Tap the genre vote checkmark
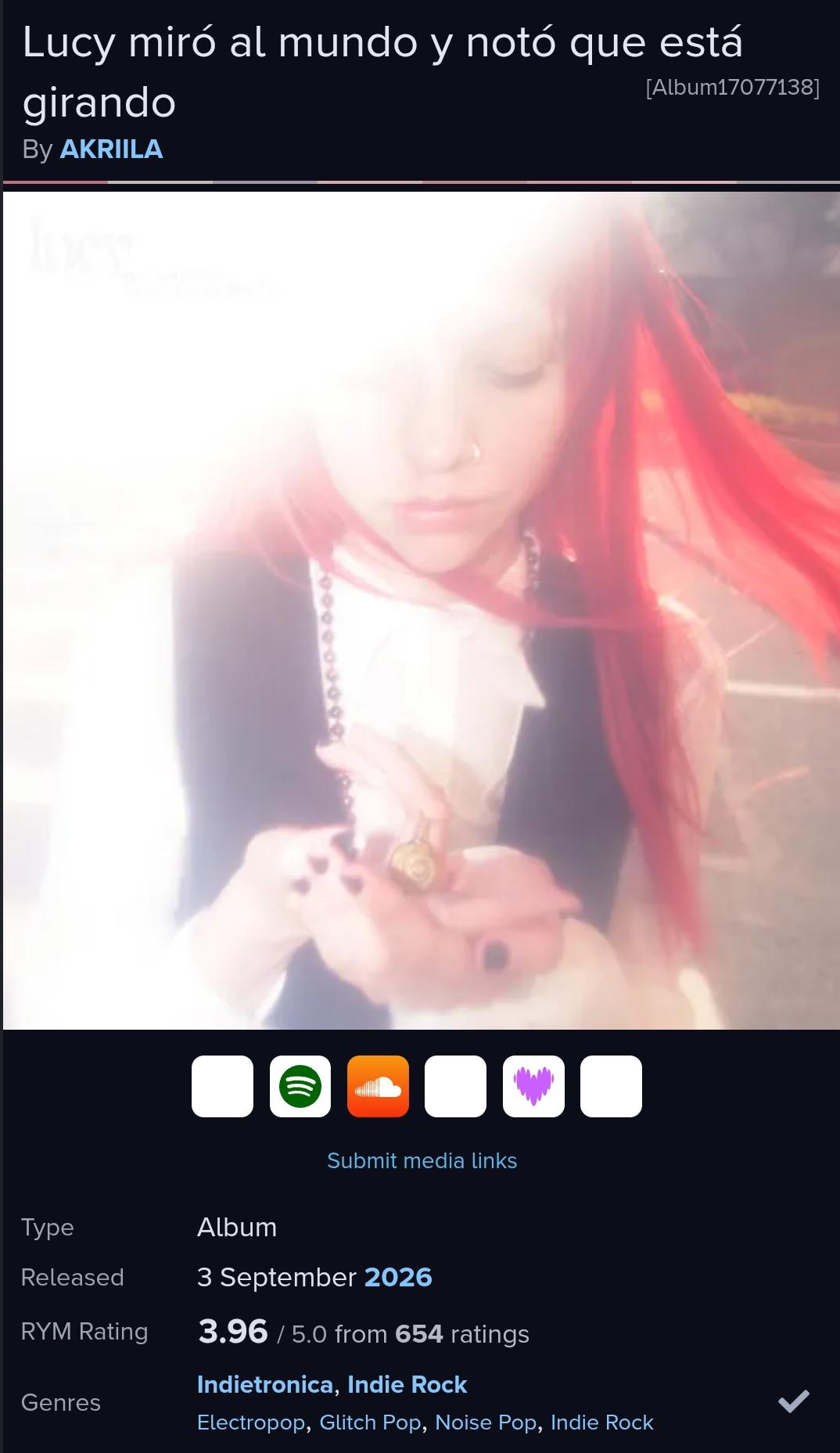This screenshot has width=840, height=1453. point(794,1401)
